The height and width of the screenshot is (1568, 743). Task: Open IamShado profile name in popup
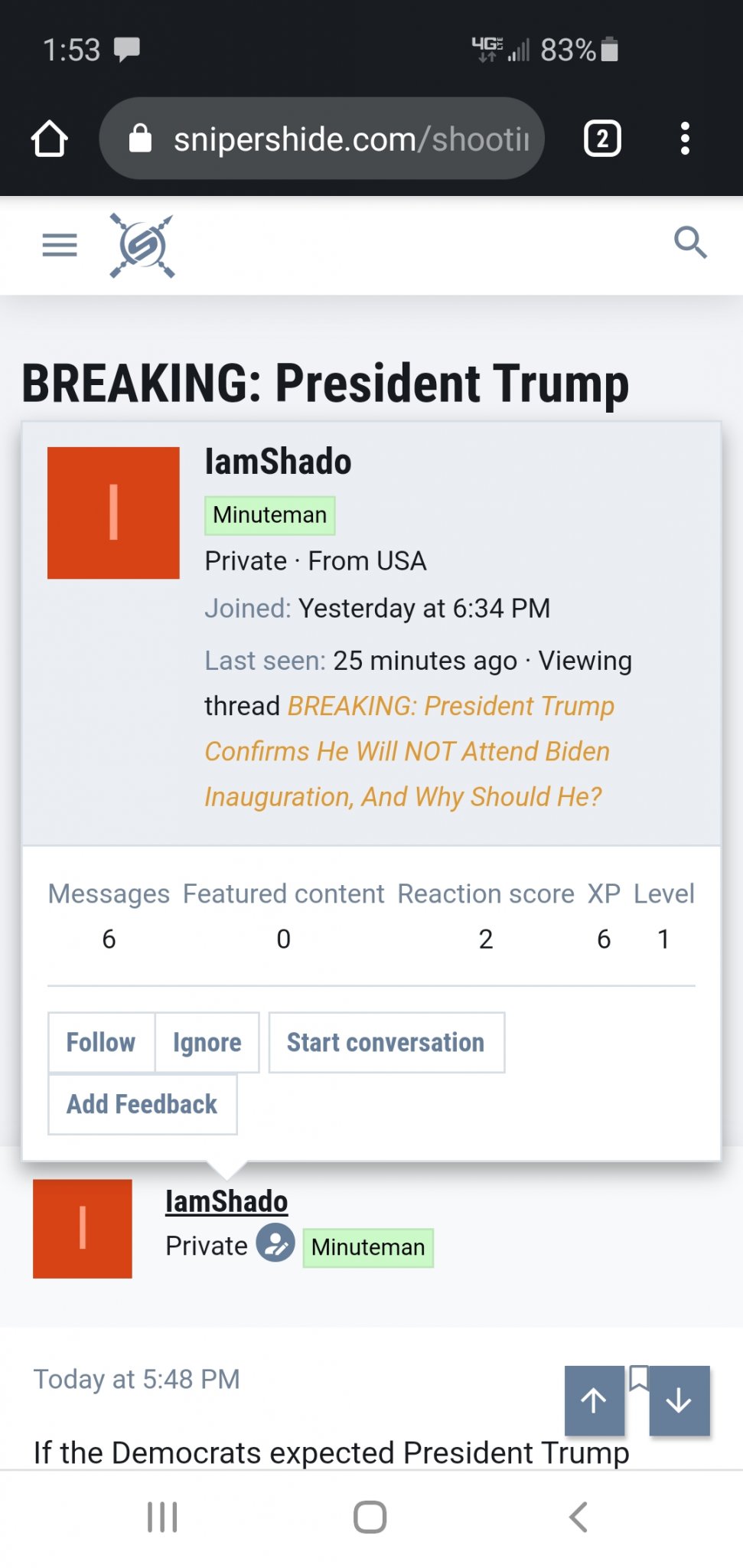[278, 462]
